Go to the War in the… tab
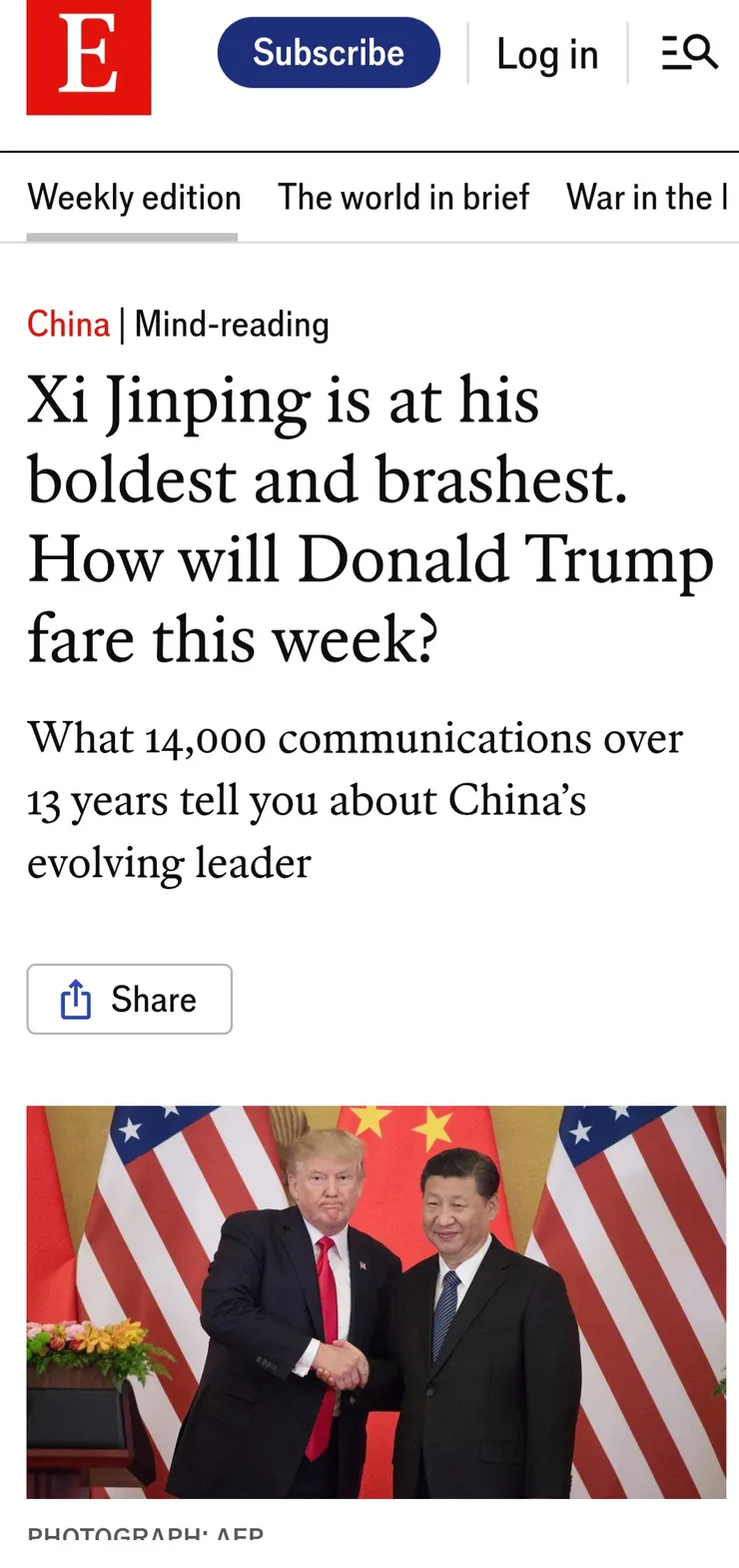This screenshot has height=1568, width=739. tap(647, 198)
